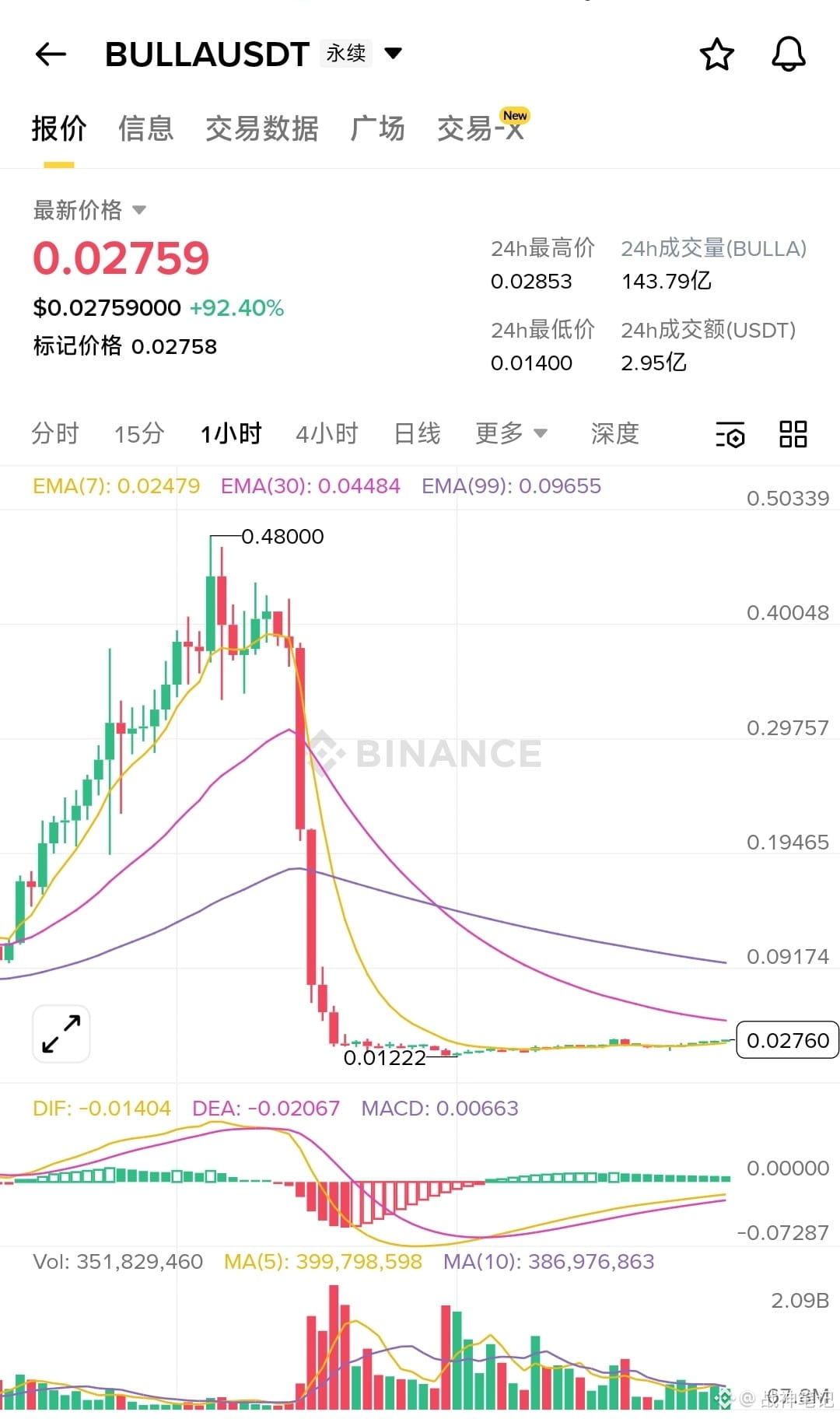Select the 日线 chart interval
Image resolution: width=840 pixels, height=1419 pixels.
[x=417, y=433]
